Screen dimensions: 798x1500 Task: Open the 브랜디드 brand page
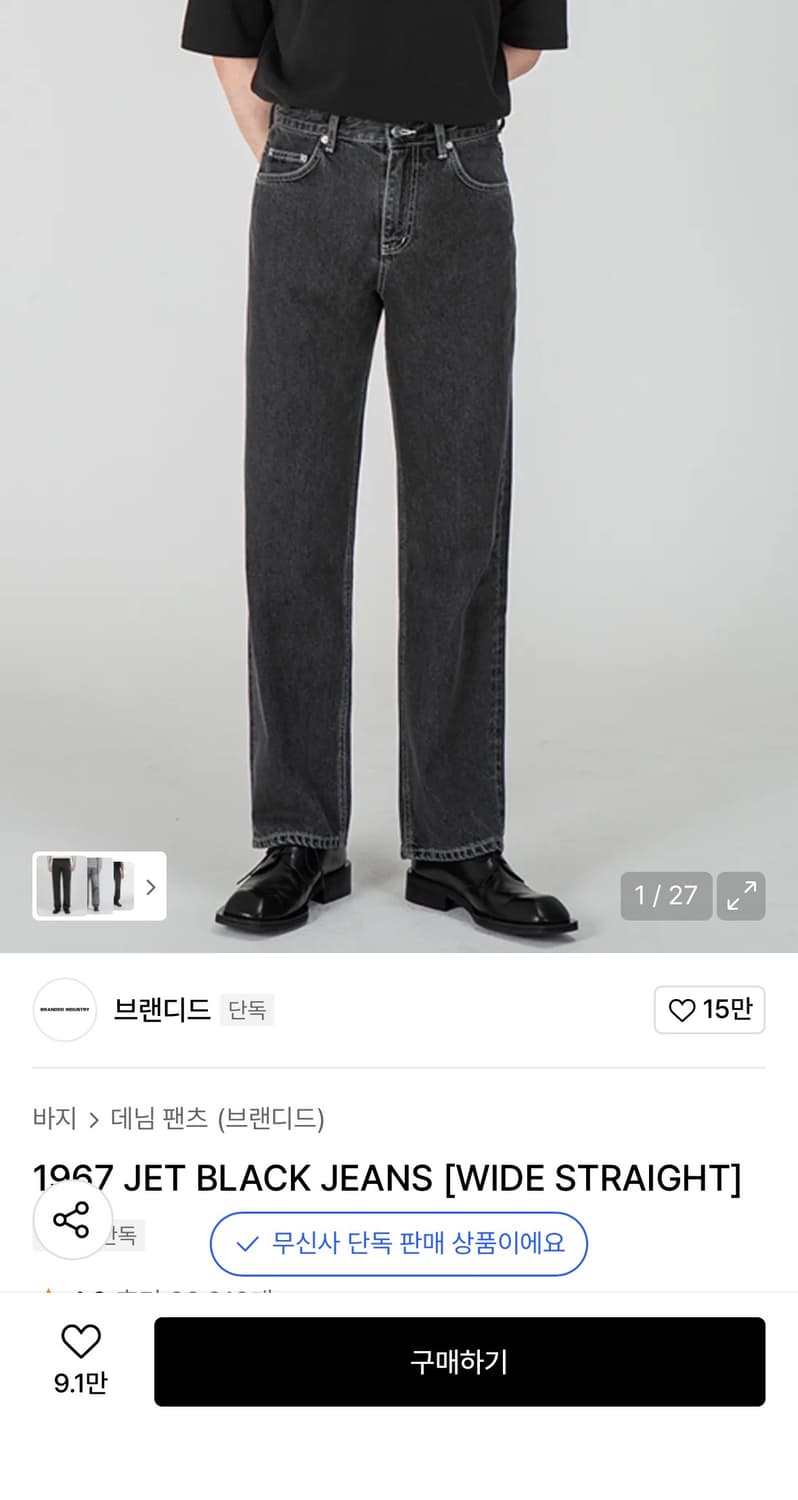coord(161,1010)
